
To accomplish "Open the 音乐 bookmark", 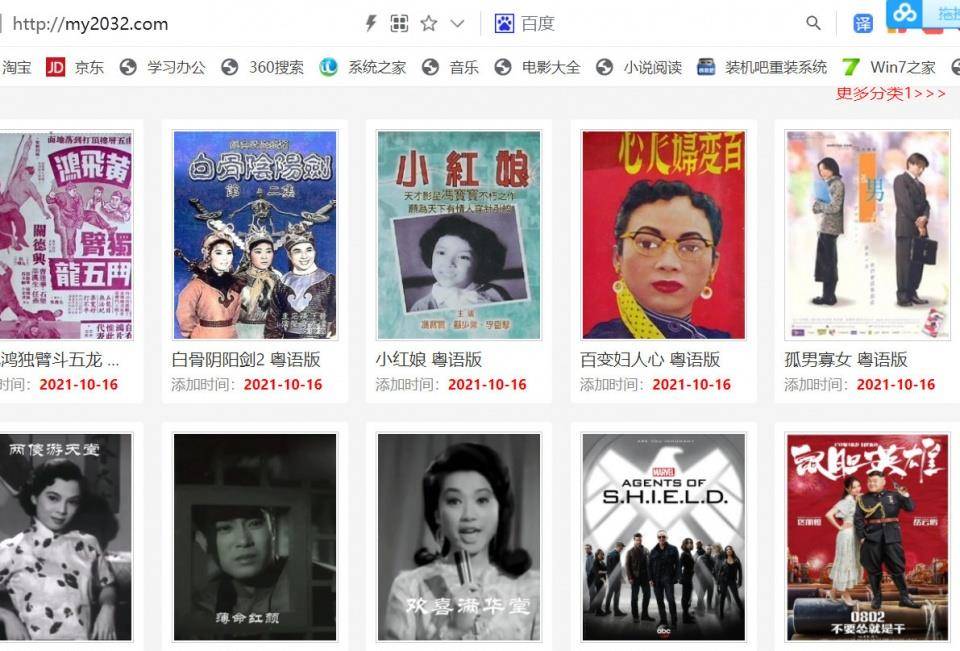I will [451, 67].
